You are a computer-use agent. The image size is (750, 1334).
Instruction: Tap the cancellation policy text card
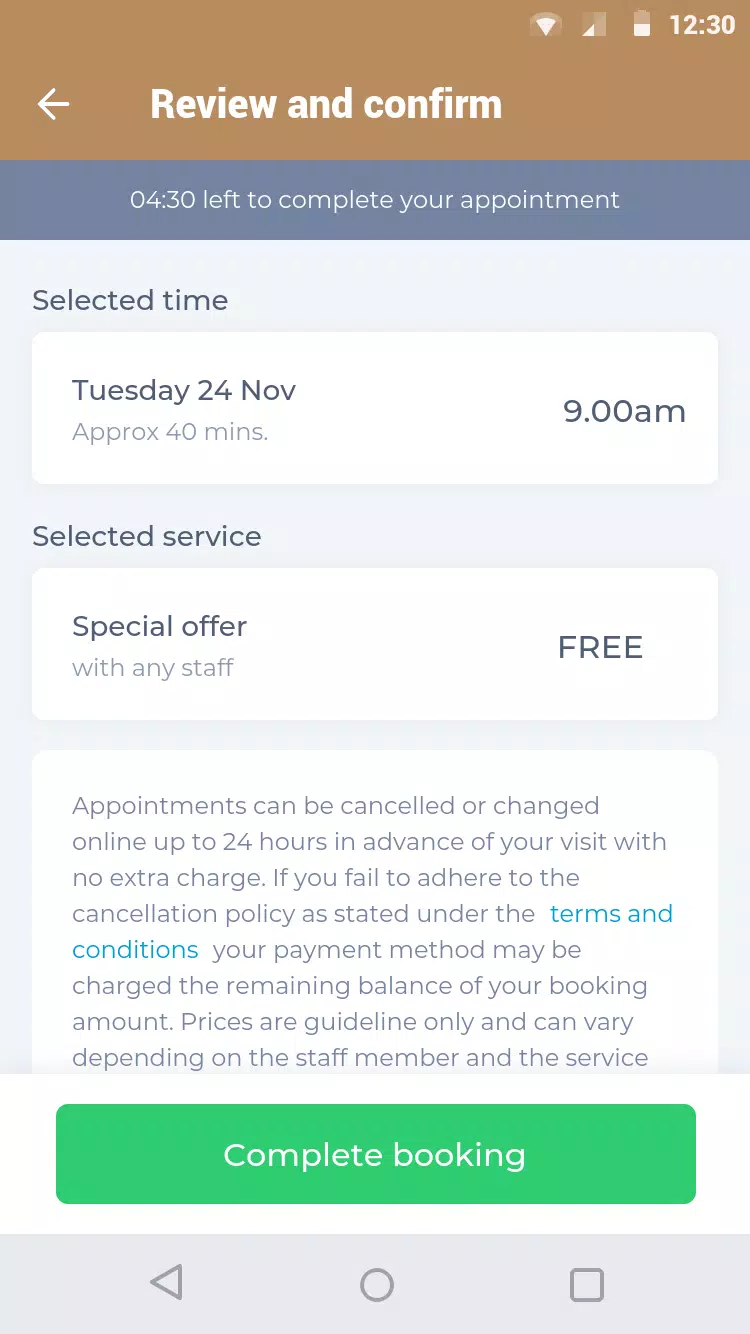[375, 930]
